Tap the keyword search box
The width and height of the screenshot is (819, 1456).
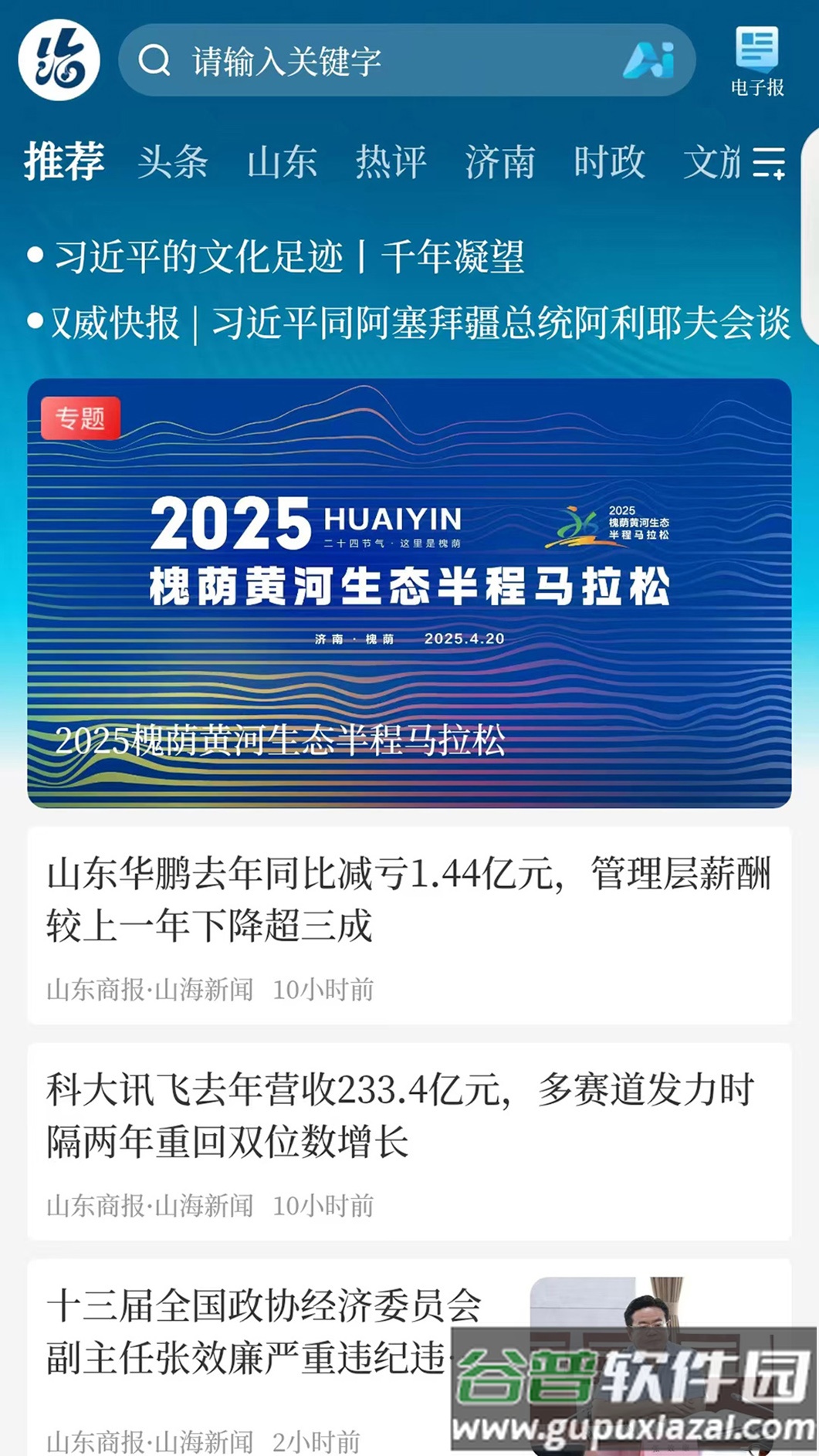(x=371, y=60)
